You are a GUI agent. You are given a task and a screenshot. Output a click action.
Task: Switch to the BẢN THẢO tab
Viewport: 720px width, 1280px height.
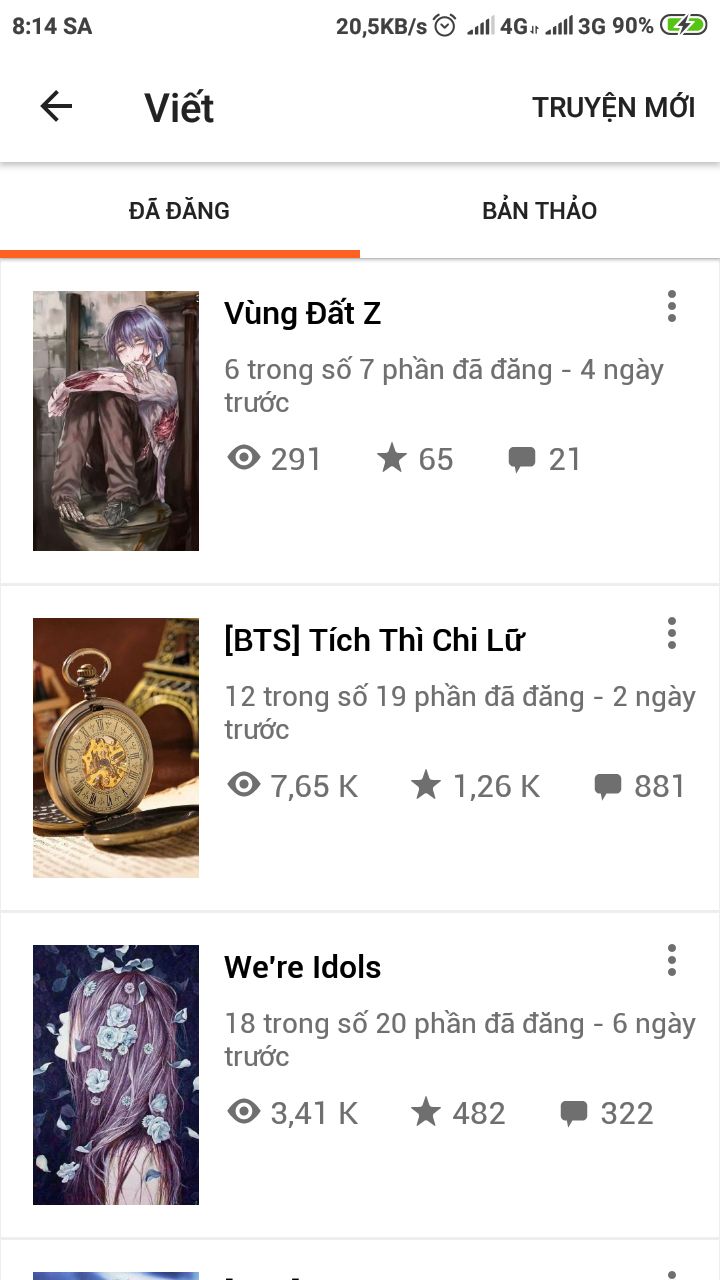coord(539,211)
